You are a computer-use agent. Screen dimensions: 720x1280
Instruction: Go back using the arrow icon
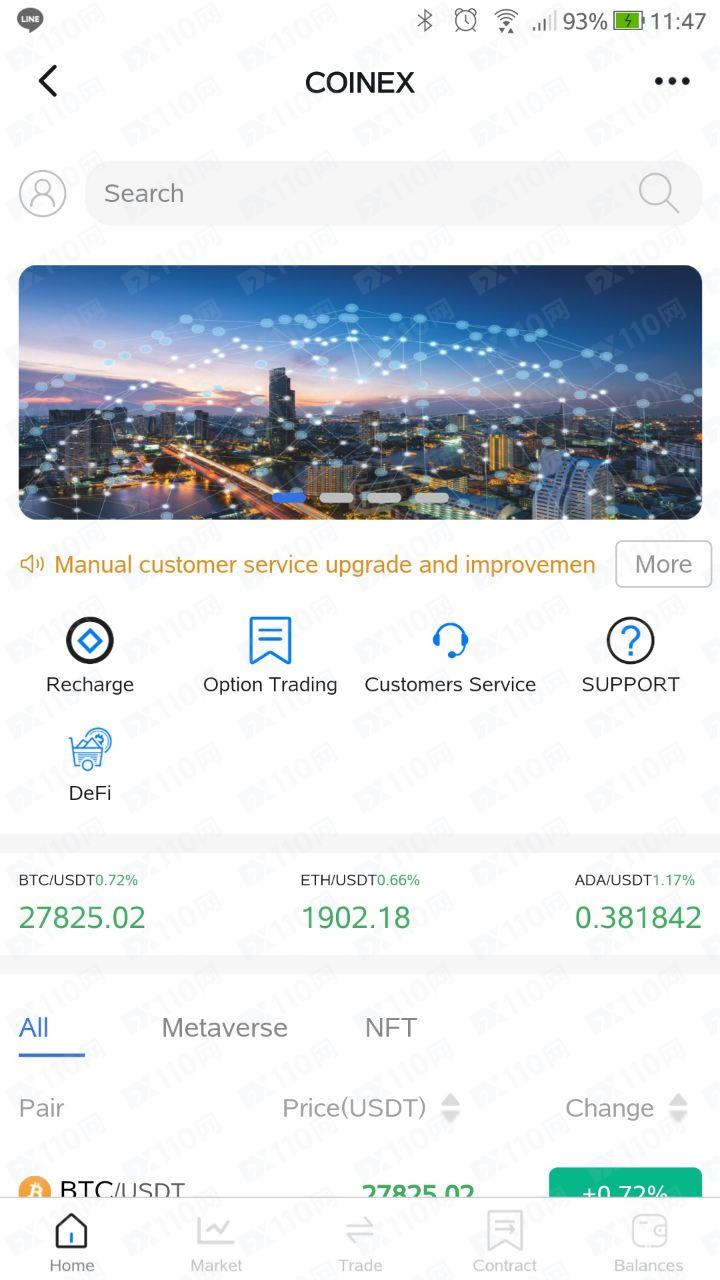(48, 81)
